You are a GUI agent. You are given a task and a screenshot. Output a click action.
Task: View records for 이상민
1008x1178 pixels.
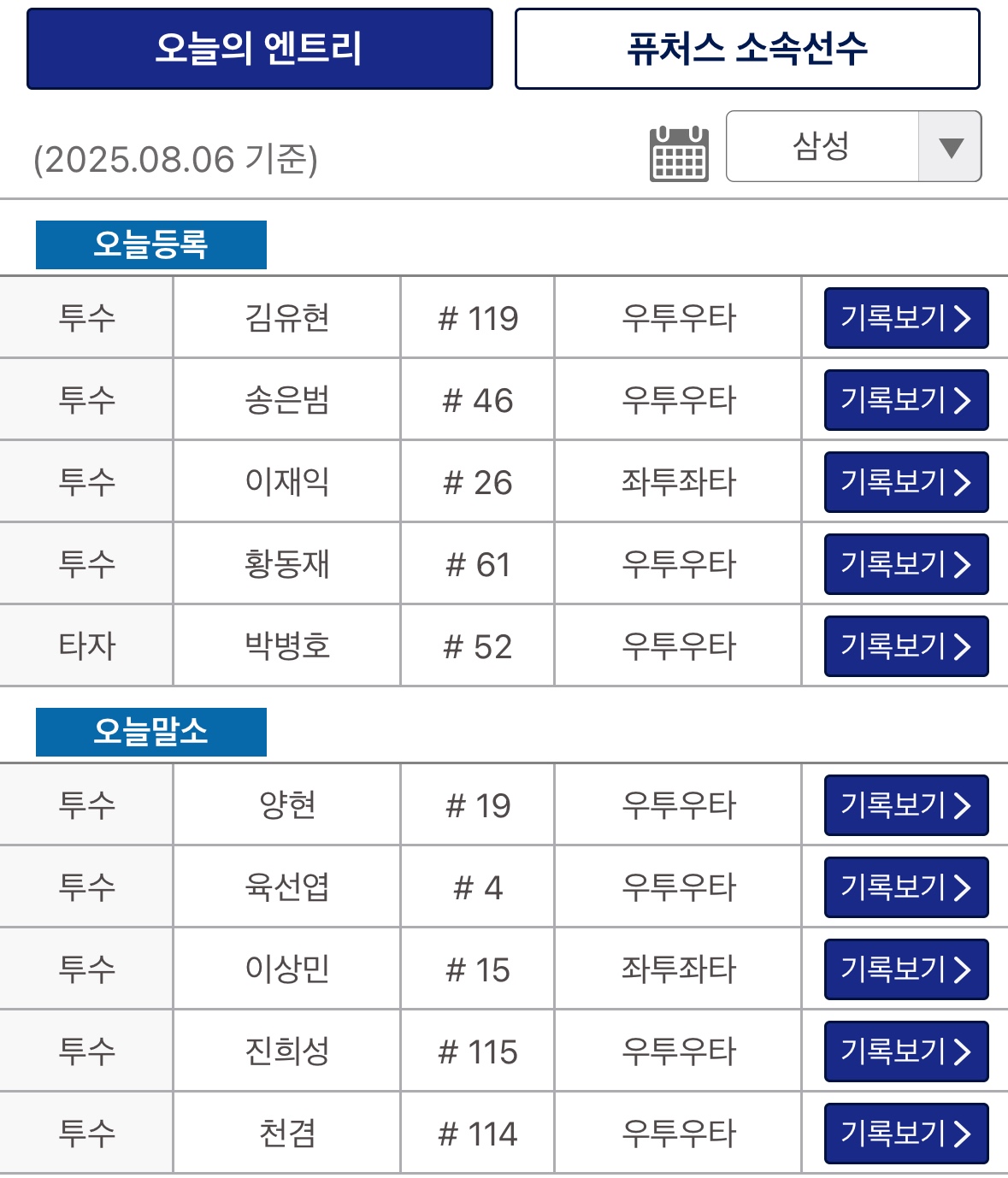[905, 969]
